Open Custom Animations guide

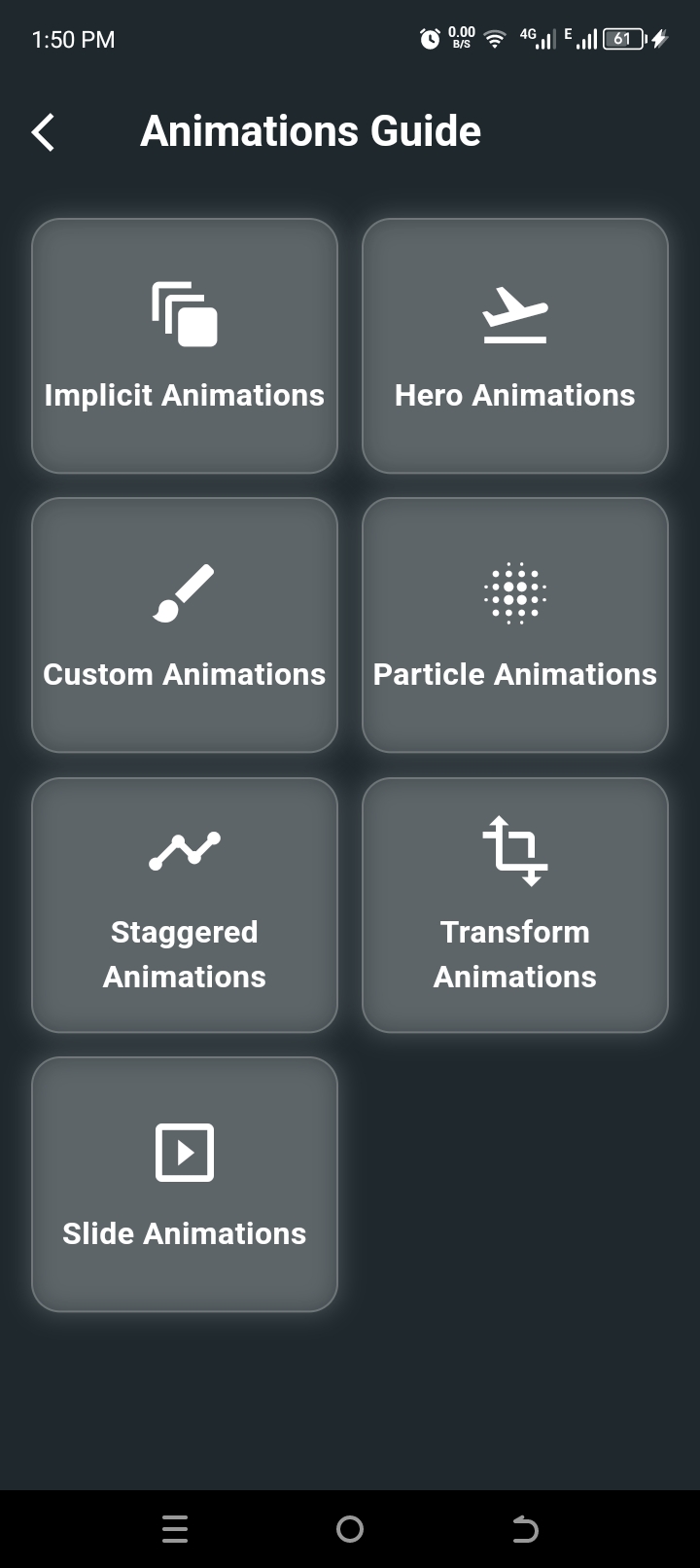(x=185, y=625)
